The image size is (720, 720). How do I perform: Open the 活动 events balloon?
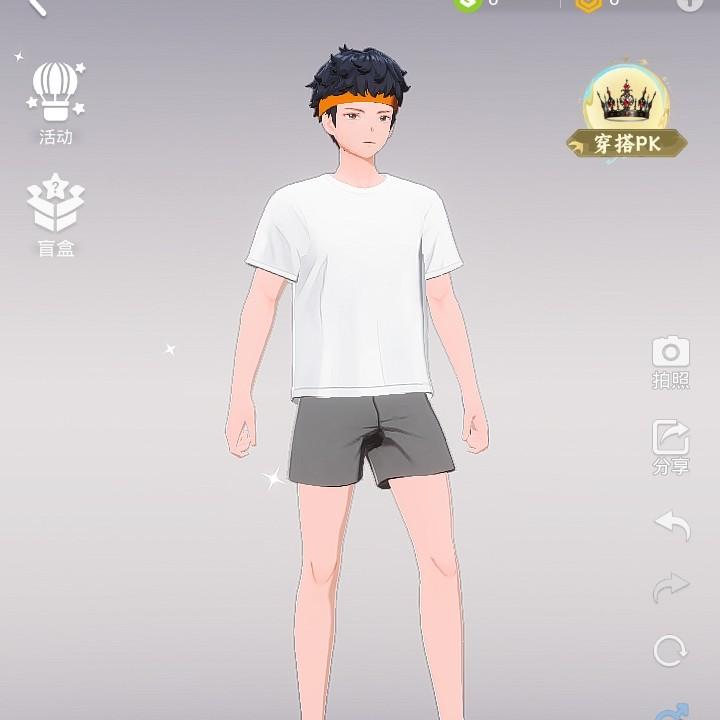click(56, 101)
